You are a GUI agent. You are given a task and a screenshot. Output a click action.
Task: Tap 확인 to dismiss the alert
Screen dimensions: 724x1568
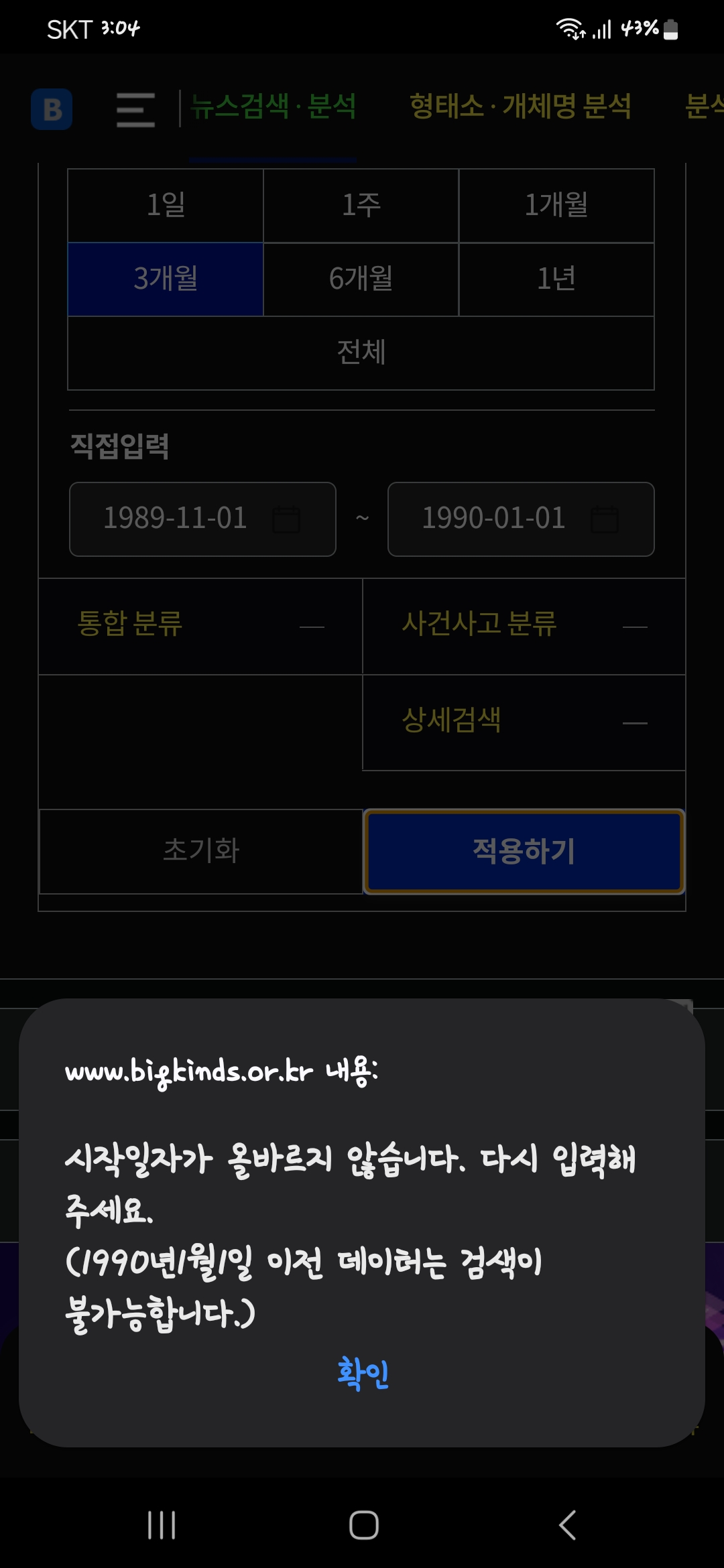363,1374
